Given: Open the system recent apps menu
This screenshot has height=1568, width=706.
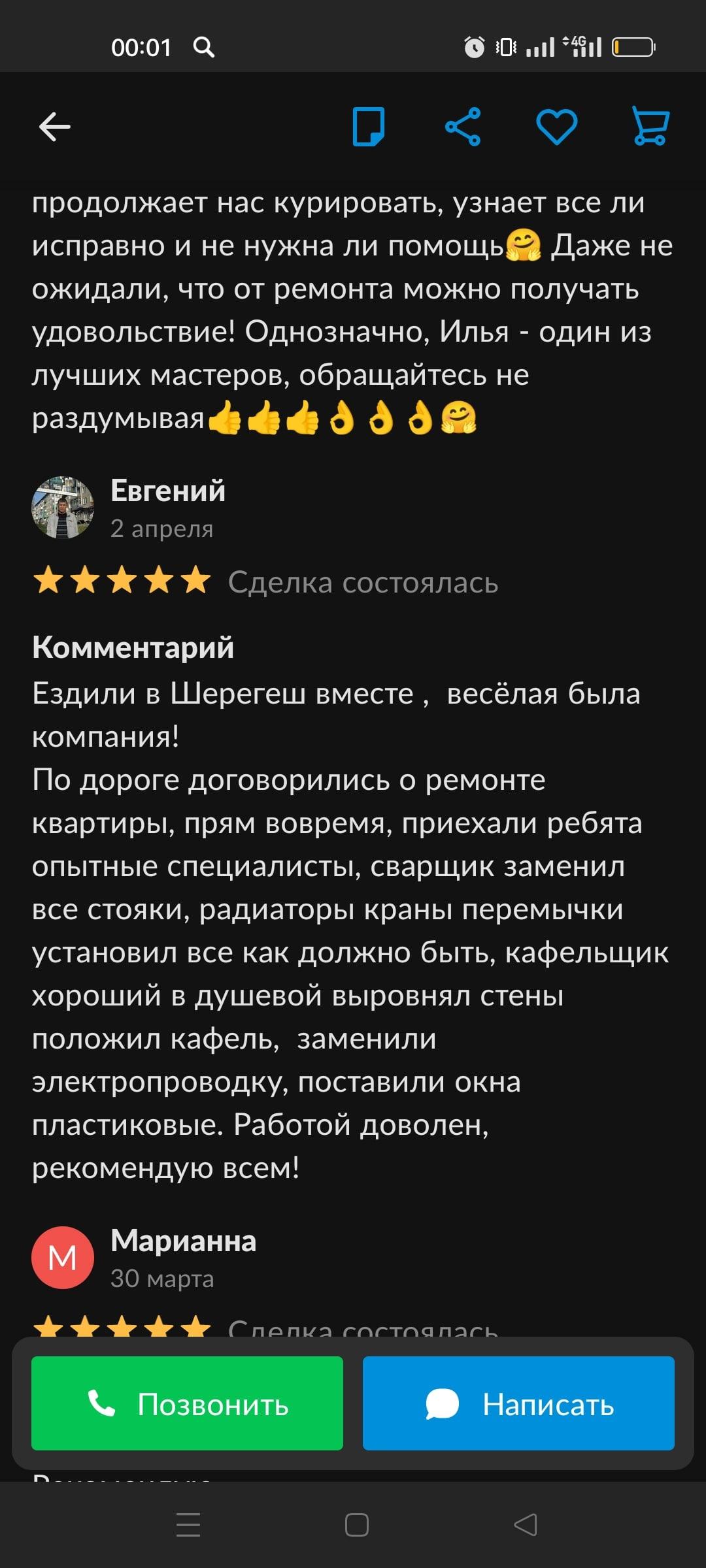Looking at the screenshot, I should [x=188, y=1525].
